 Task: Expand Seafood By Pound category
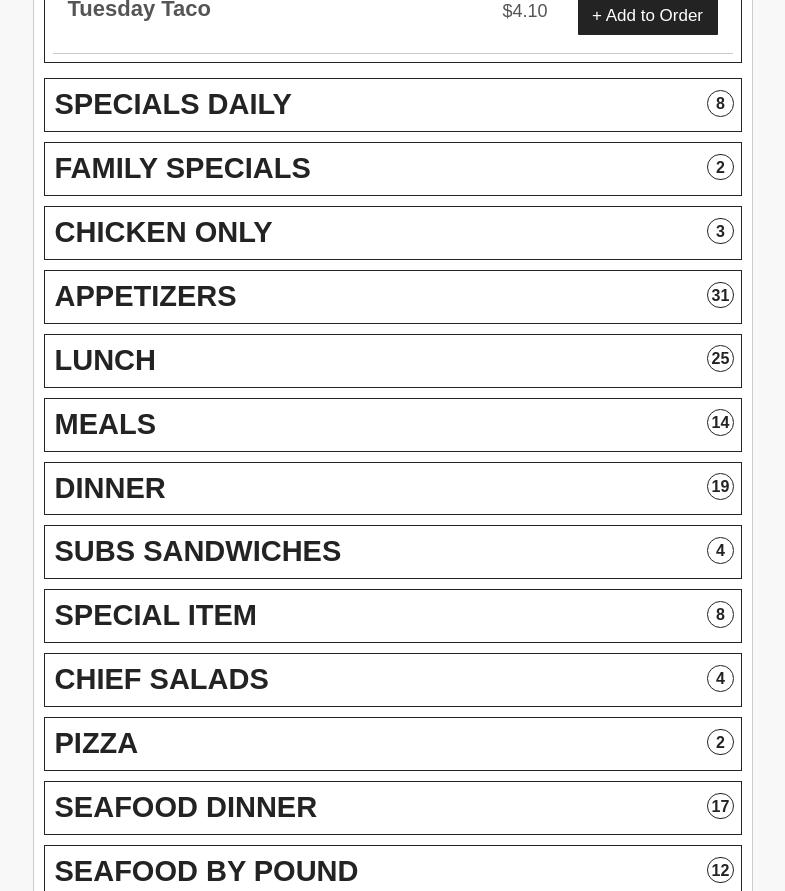tap(392, 870)
